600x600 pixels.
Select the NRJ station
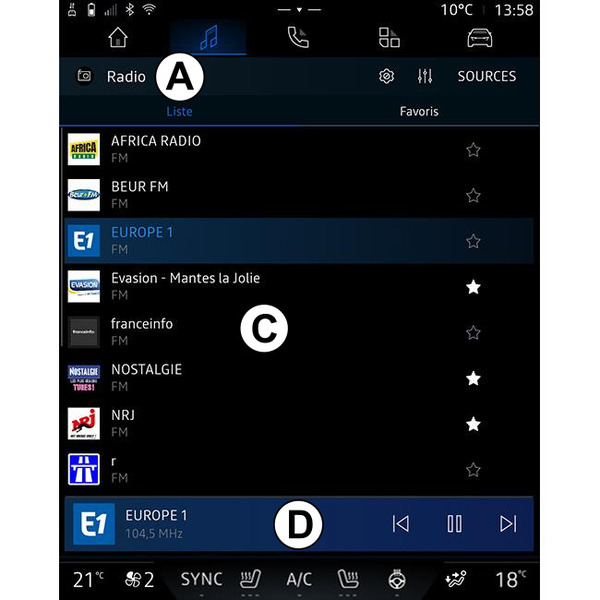point(250,423)
